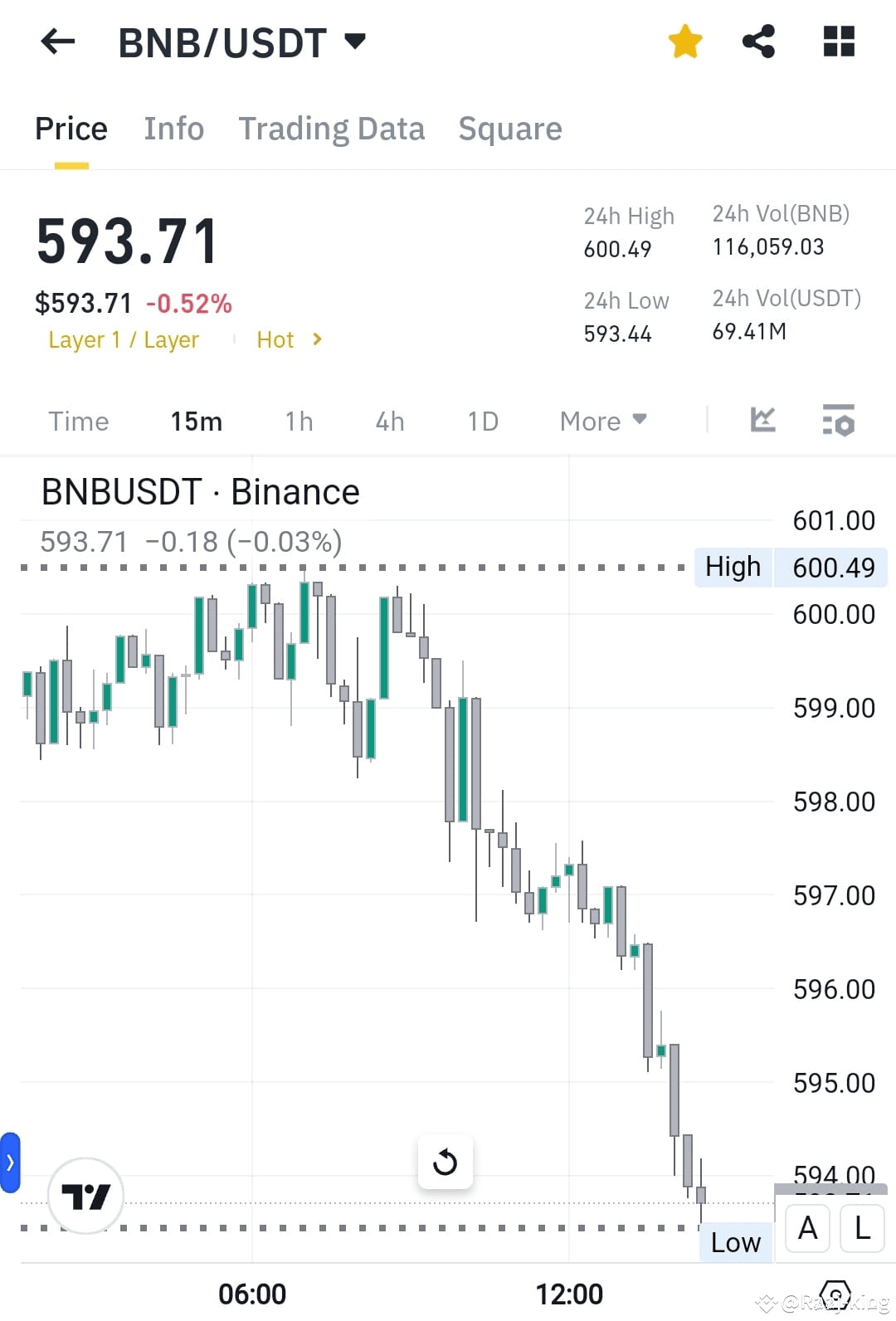Open the share icon
The width and height of the screenshot is (896, 1321).
pos(758,41)
